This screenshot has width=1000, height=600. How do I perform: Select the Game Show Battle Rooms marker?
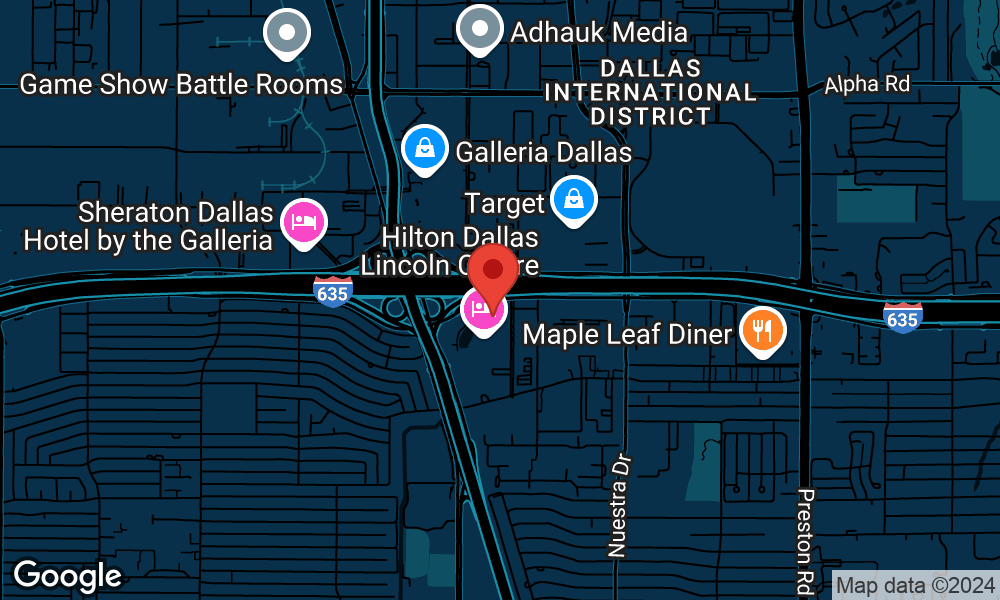[x=287, y=33]
